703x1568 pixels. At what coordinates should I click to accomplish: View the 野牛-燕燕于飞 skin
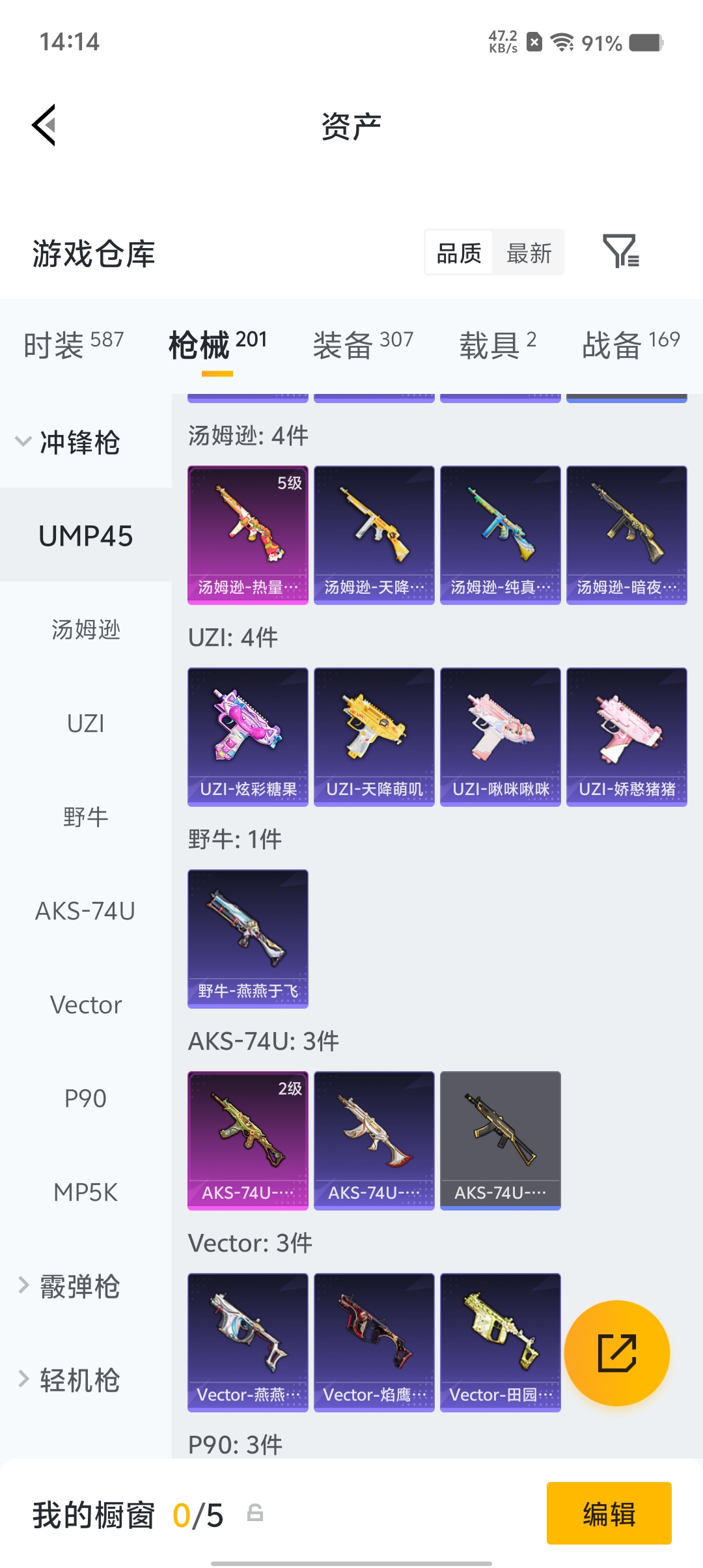[x=247, y=938]
